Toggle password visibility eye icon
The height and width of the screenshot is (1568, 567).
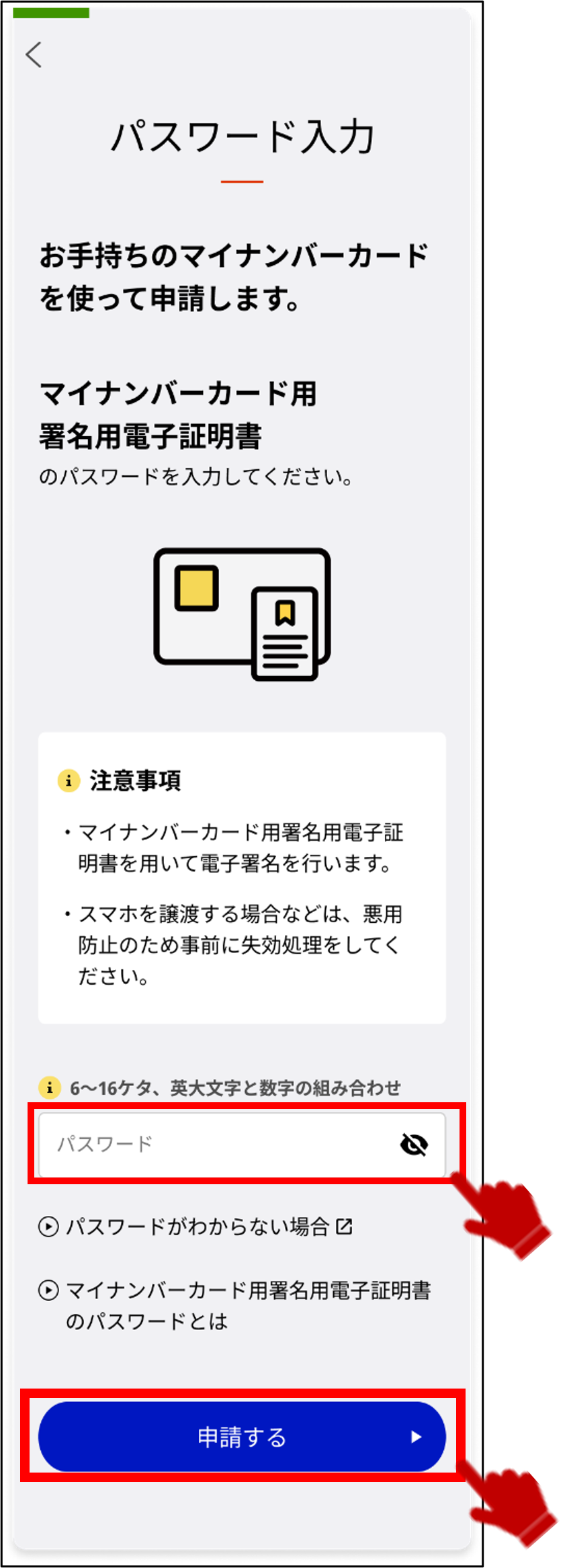(414, 1144)
